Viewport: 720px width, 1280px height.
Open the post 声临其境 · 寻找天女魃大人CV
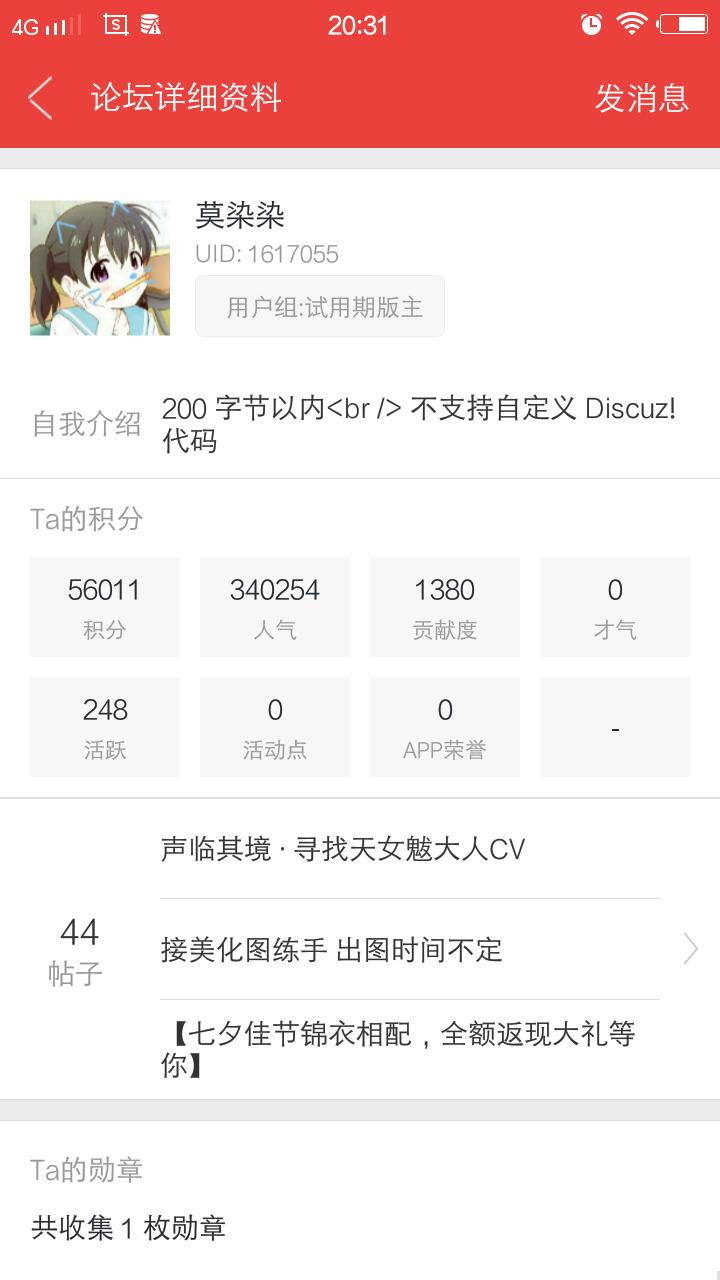(x=343, y=849)
